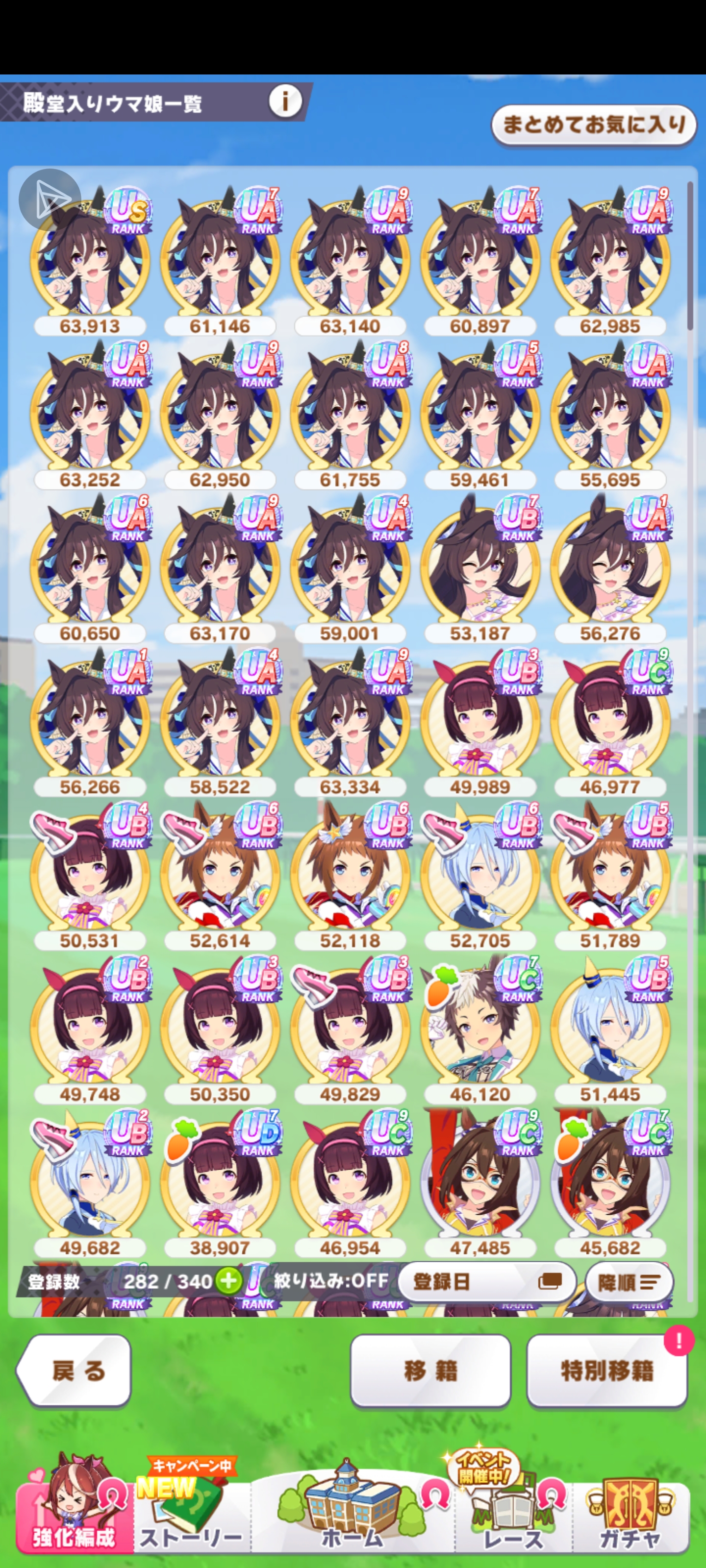Open the info icon beside 殿堂入りウマ娘一覧
Screen dimensions: 706x1568
point(284,101)
